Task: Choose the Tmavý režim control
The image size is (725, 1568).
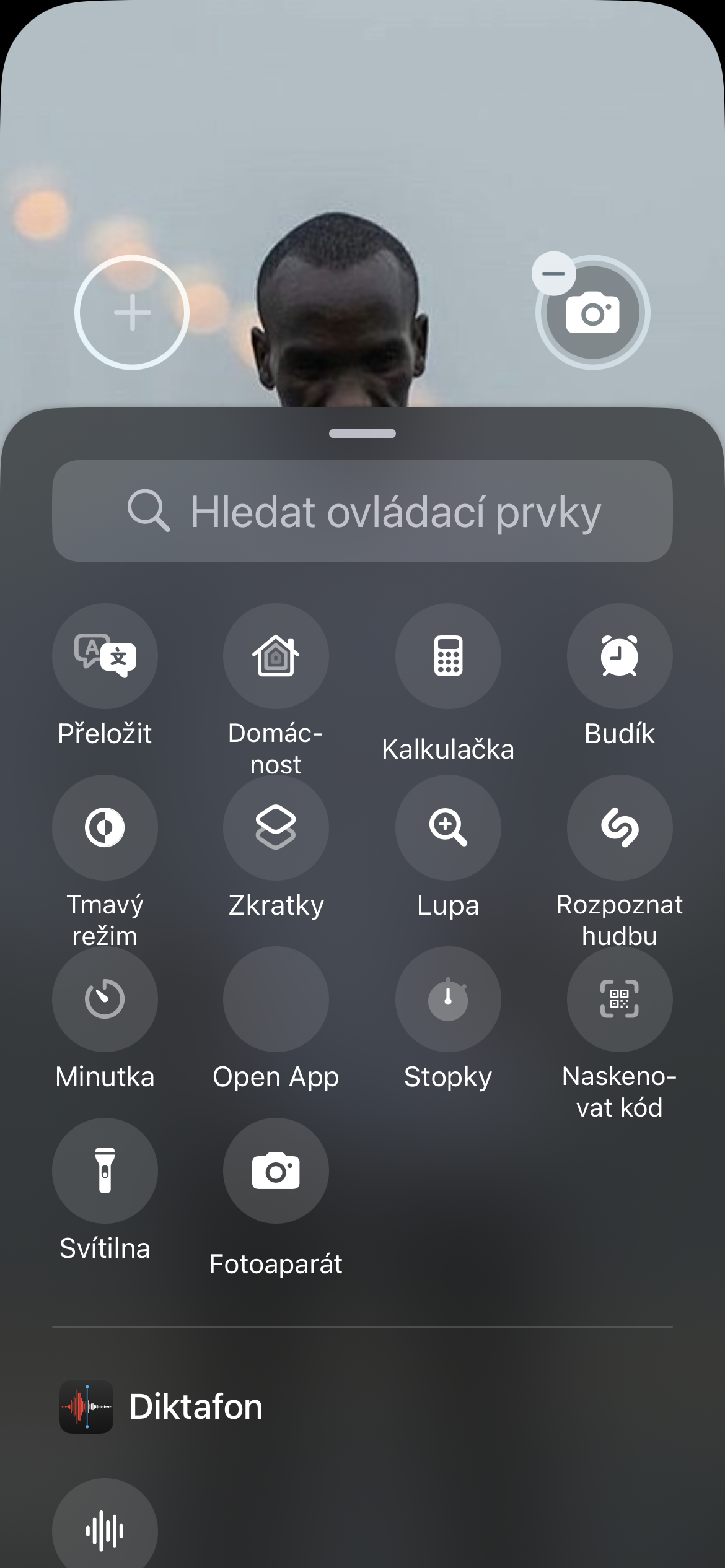Action: pyautogui.click(x=105, y=827)
